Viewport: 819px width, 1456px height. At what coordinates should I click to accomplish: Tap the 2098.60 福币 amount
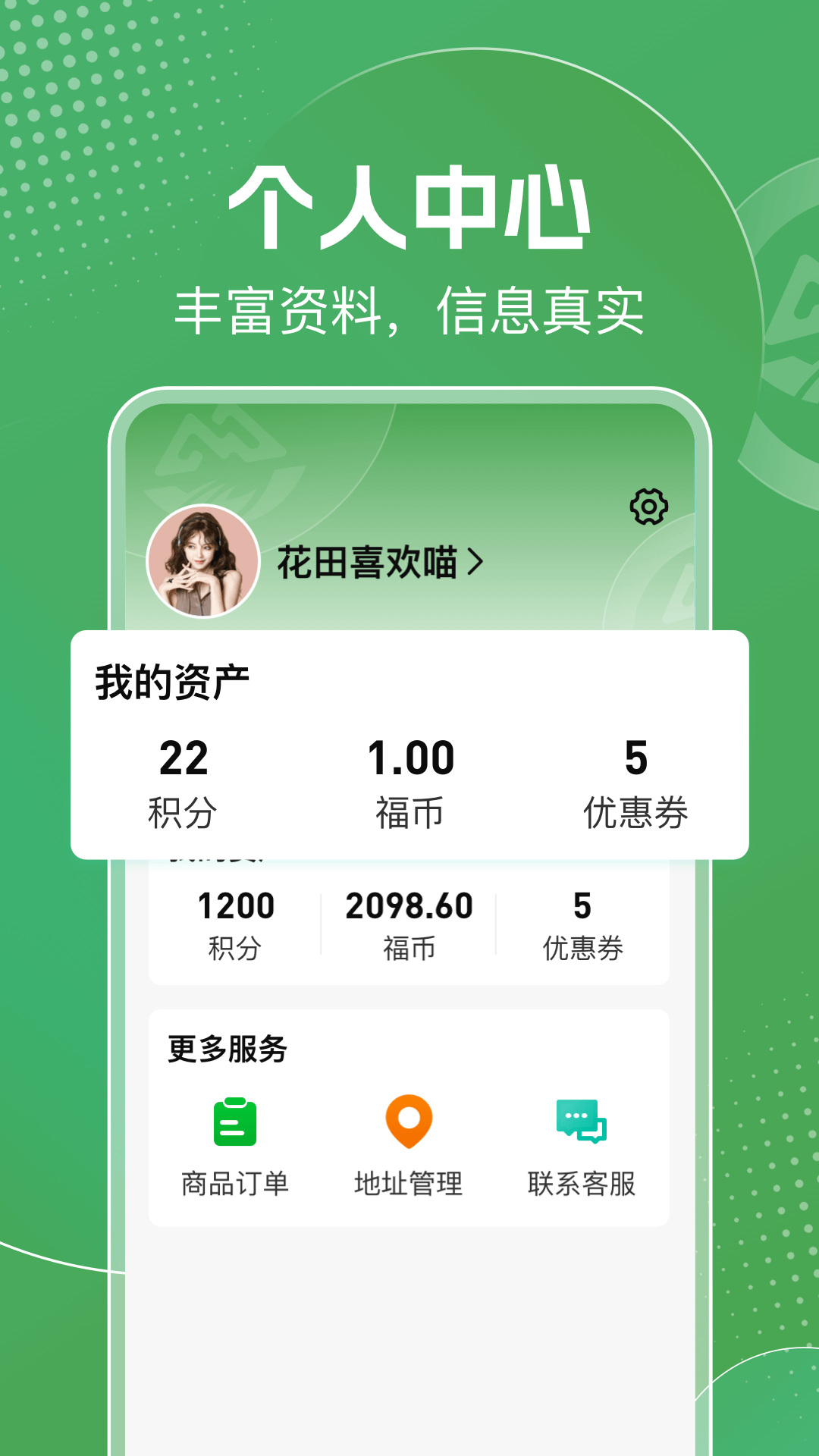pyautogui.click(x=409, y=907)
